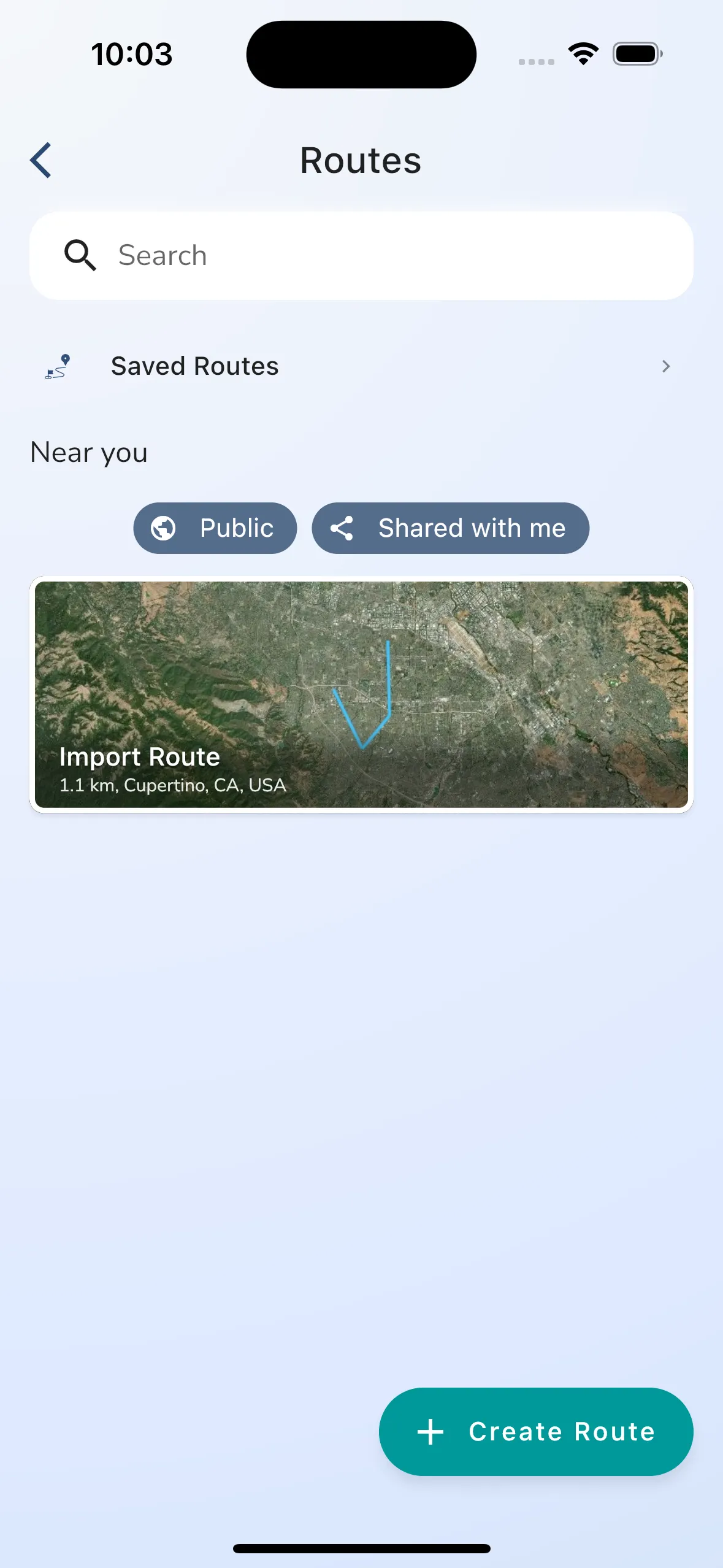
Task: Select the magnifying glass search icon
Action: [x=80, y=255]
